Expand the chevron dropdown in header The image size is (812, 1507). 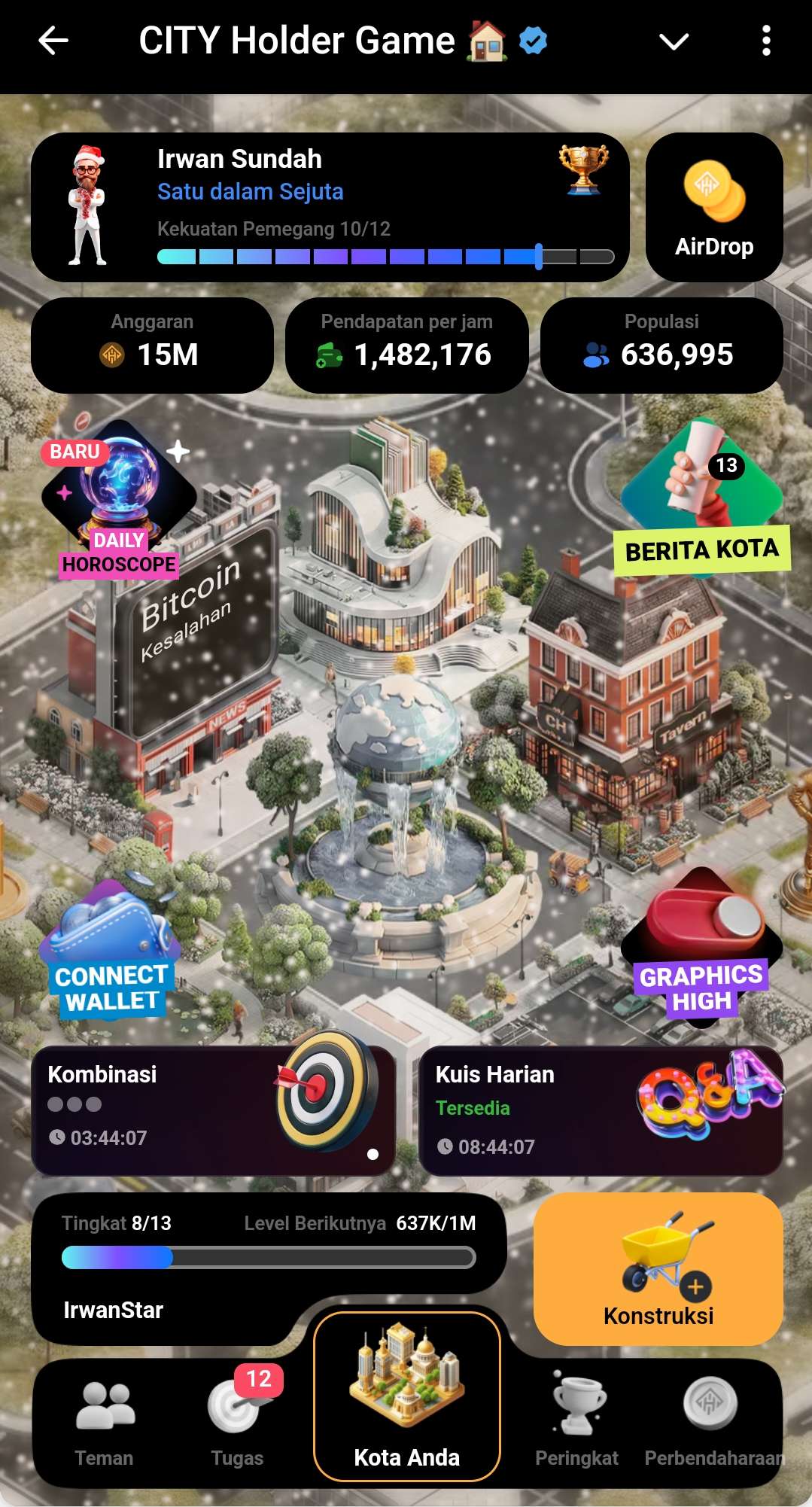(674, 41)
